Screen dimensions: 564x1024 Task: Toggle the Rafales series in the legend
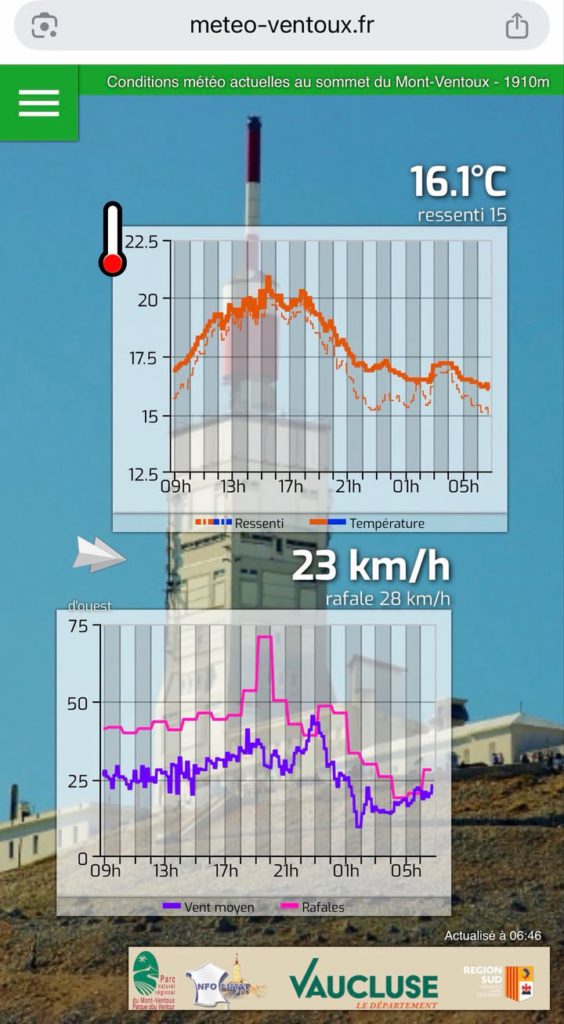point(313,906)
